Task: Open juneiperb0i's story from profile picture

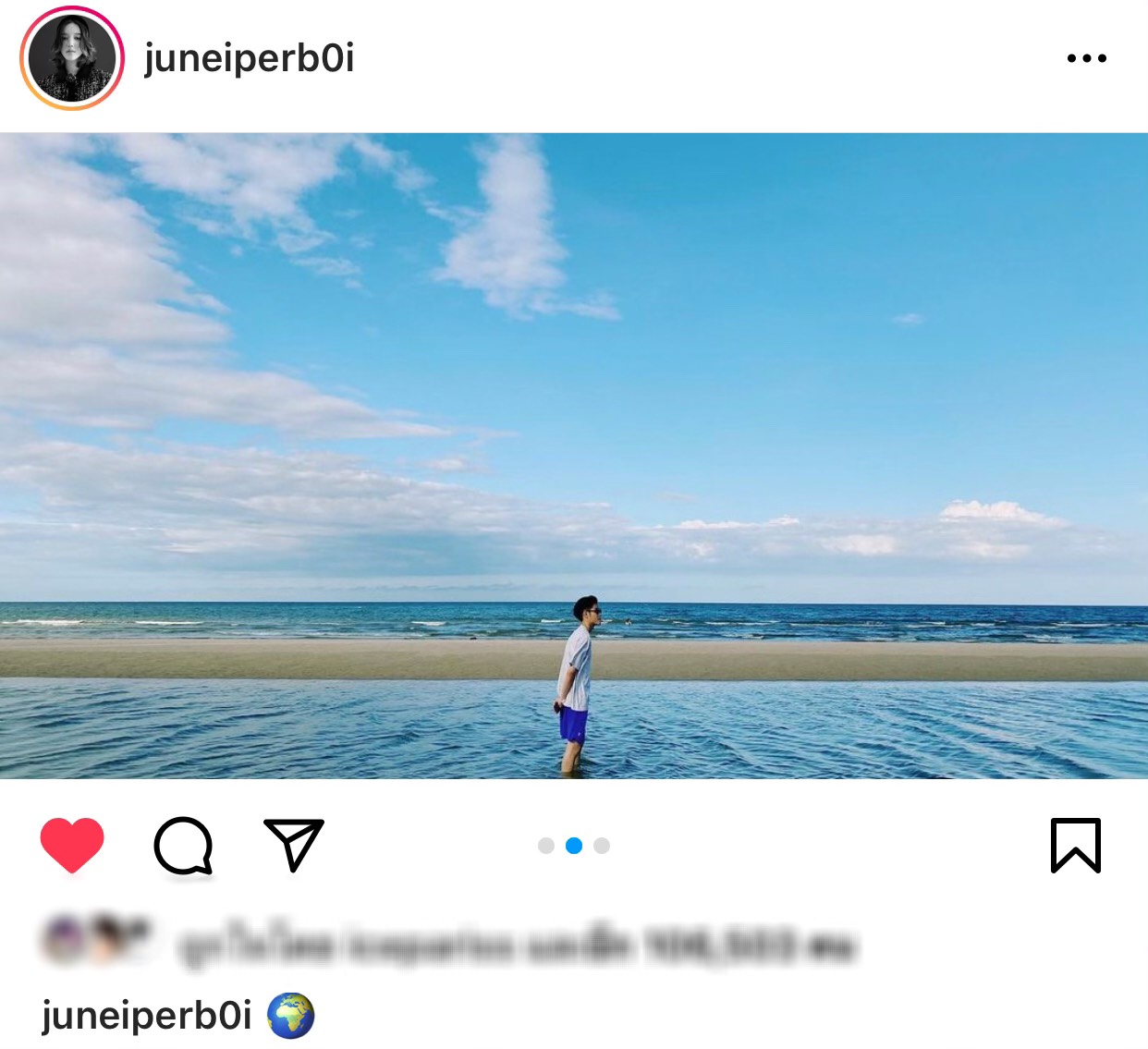Action: [x=72, y=58]
